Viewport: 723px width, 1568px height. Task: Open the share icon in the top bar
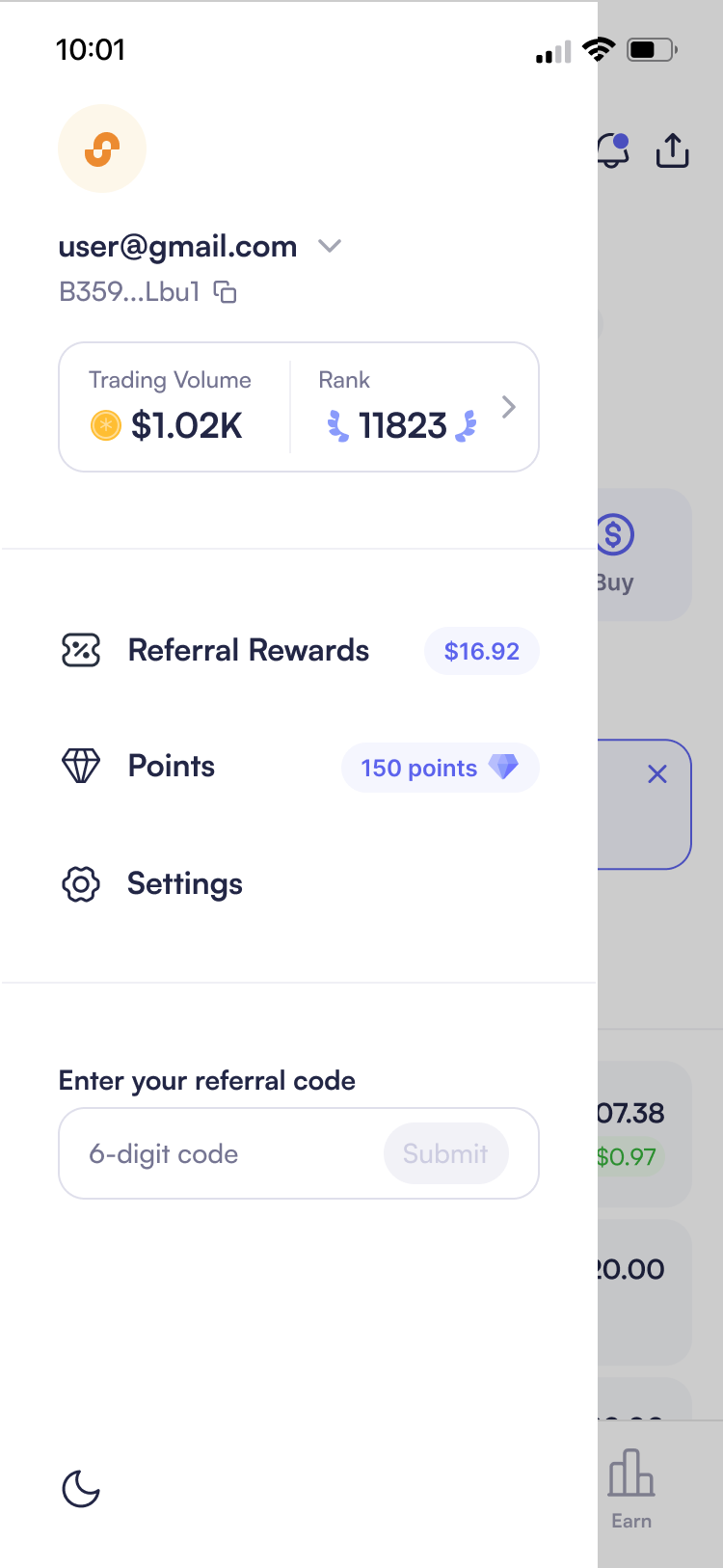[672, 150]
